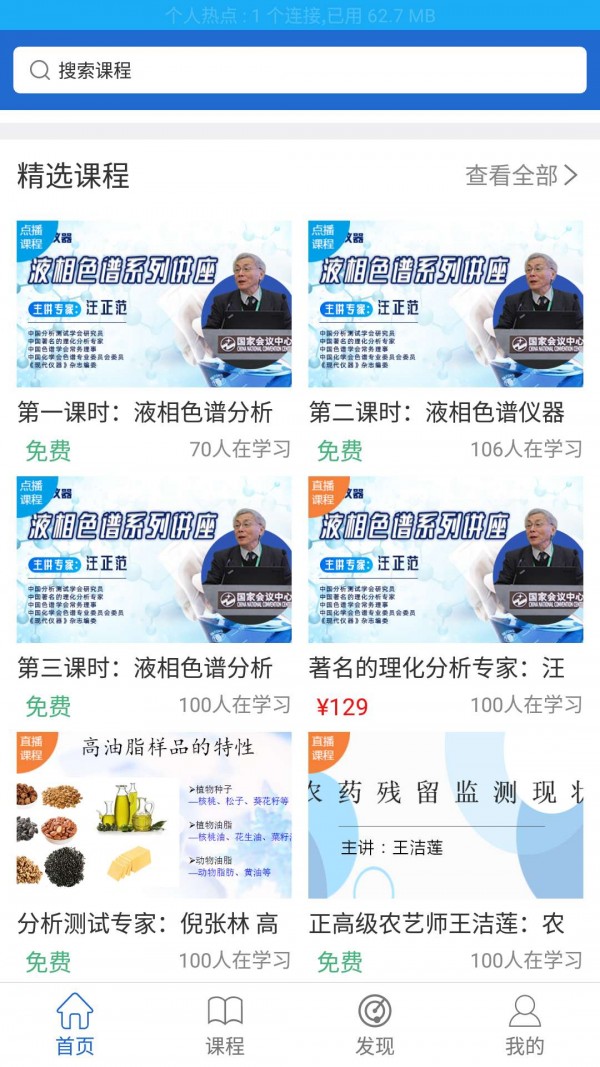Switch to the 课程 tab
The width and height of the screenshot is (600, 1067).
225,1025
